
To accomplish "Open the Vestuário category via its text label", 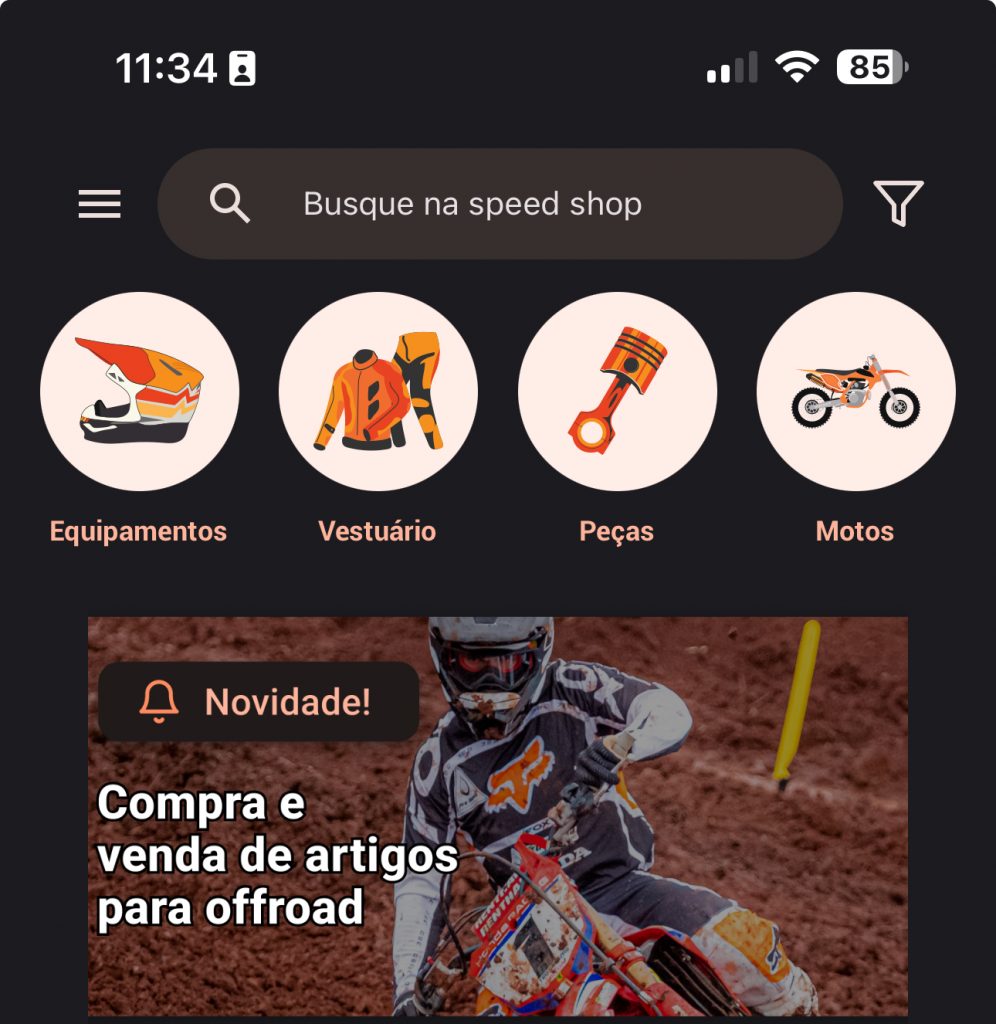I will [x=379, y=530].
